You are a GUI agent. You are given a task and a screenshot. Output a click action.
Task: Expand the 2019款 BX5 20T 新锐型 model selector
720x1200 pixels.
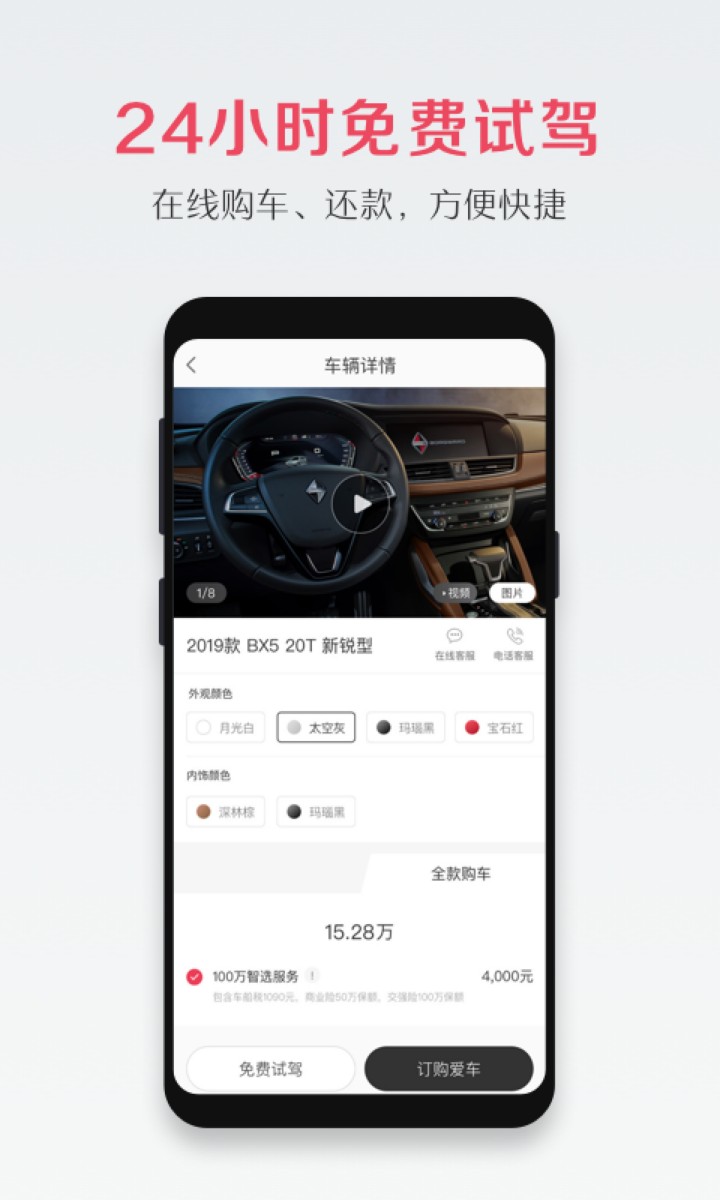click(x=280, y=647)
